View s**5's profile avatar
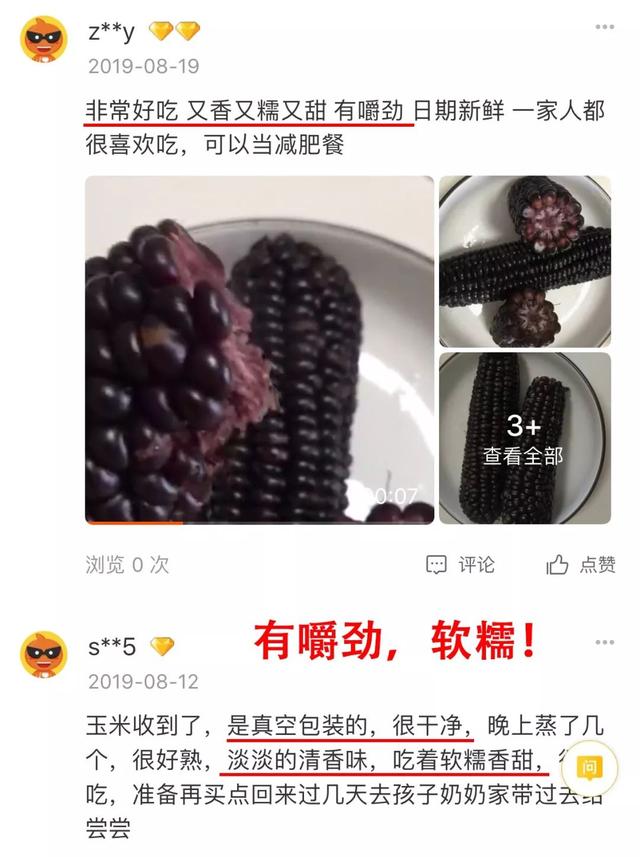 [x=45, y=655]
